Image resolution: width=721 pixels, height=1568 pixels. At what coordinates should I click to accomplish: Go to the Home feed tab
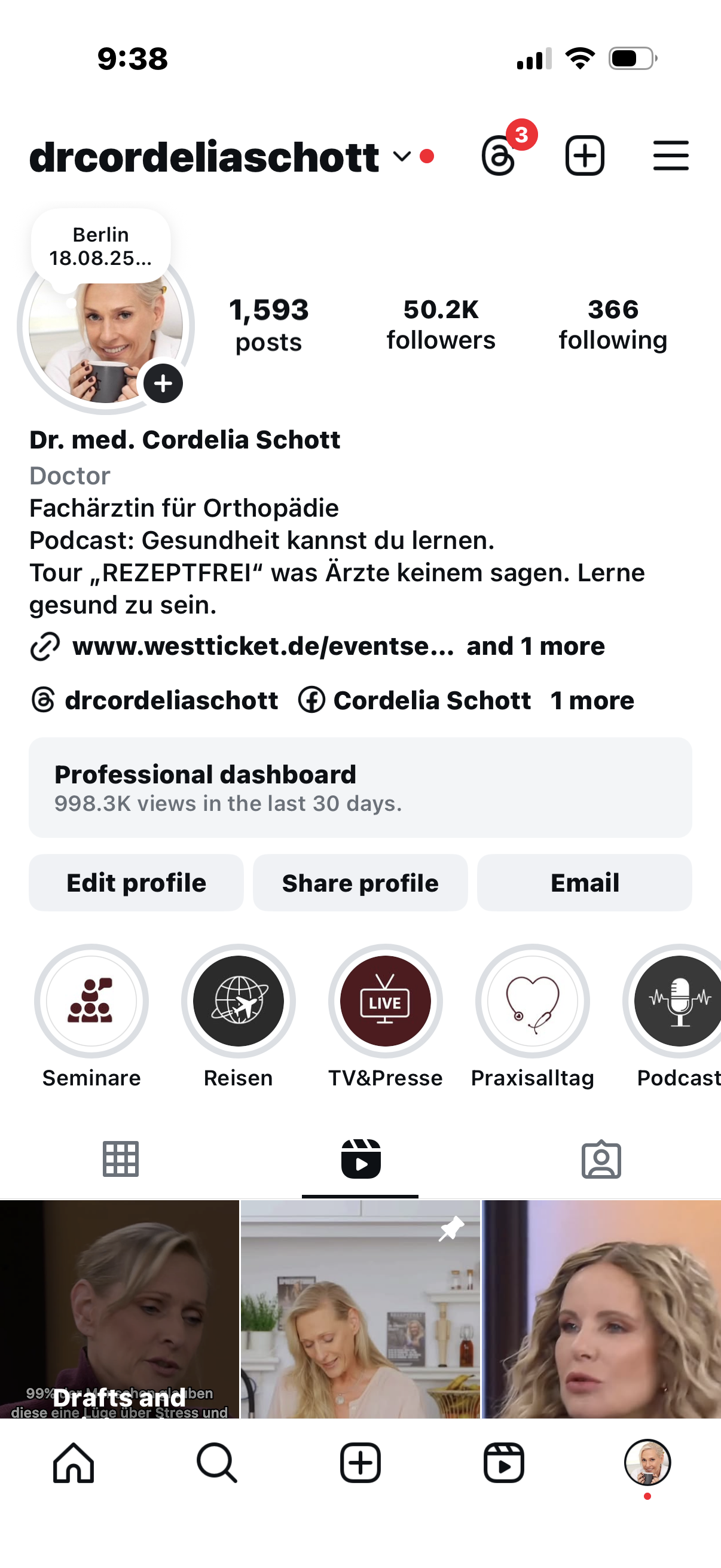coord(74,1463)
